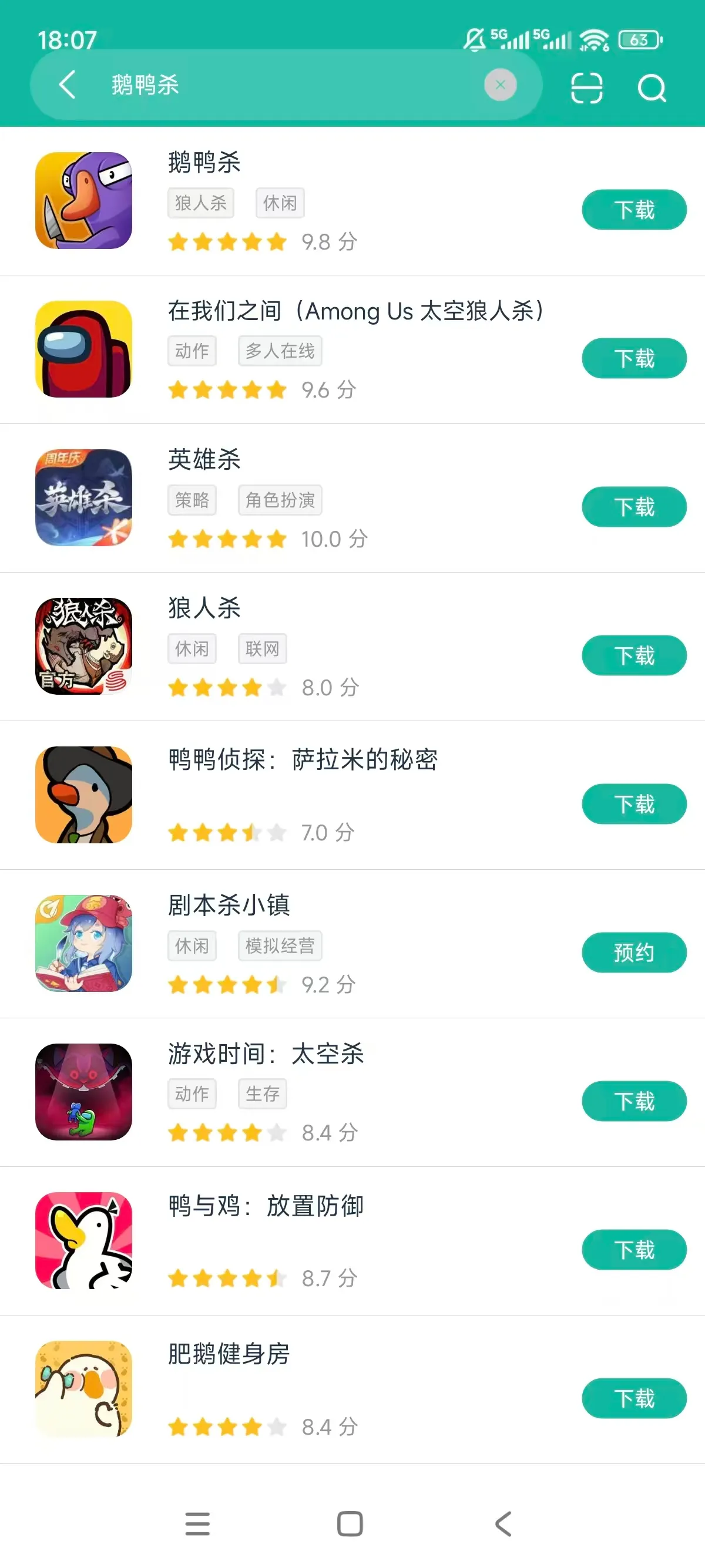Go to the system home screen
705x1568 pixels.
click(x=350, y=1523)
